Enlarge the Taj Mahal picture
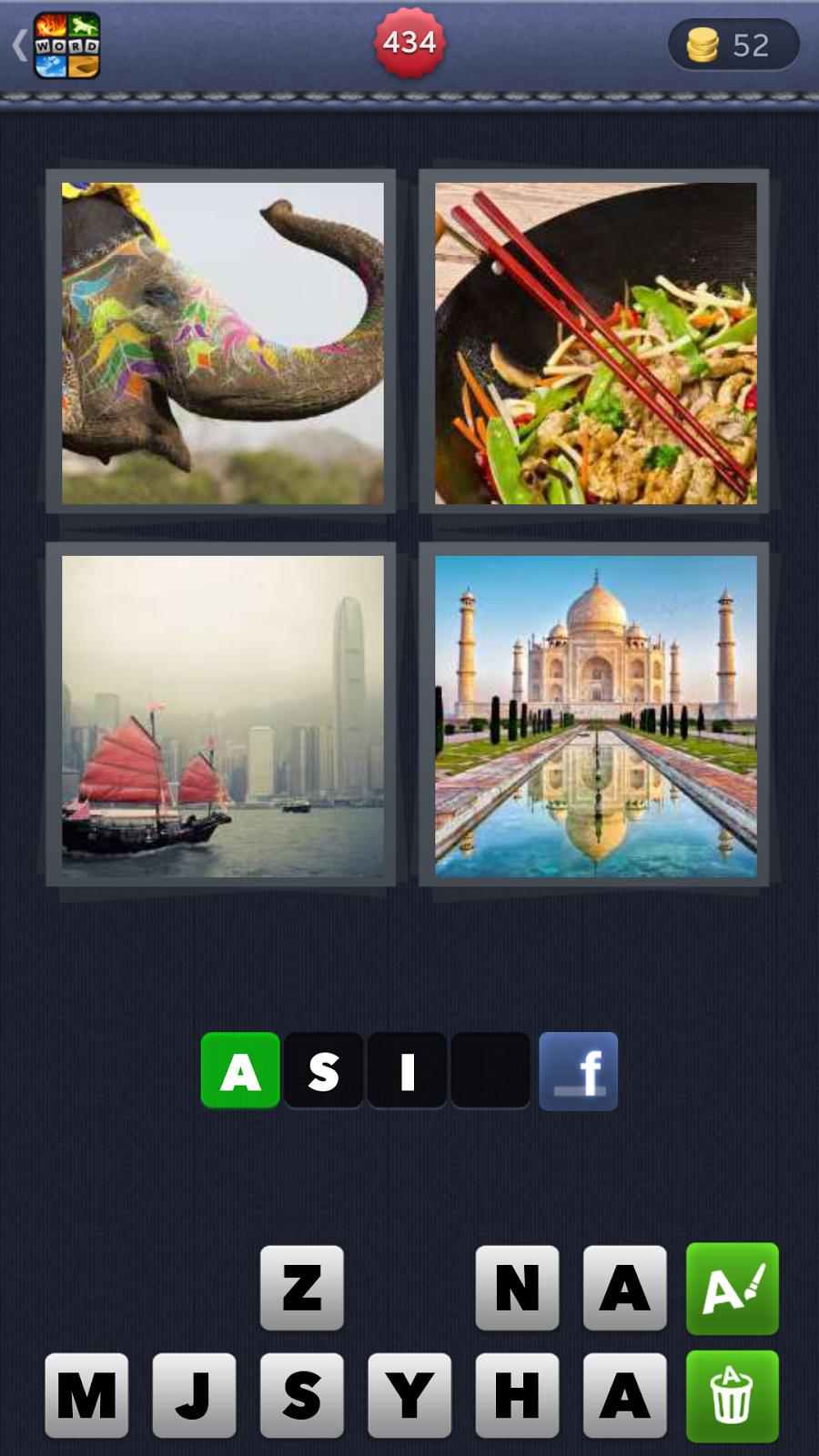Screen dimensions: 819x1456 (x=595, y=716)
